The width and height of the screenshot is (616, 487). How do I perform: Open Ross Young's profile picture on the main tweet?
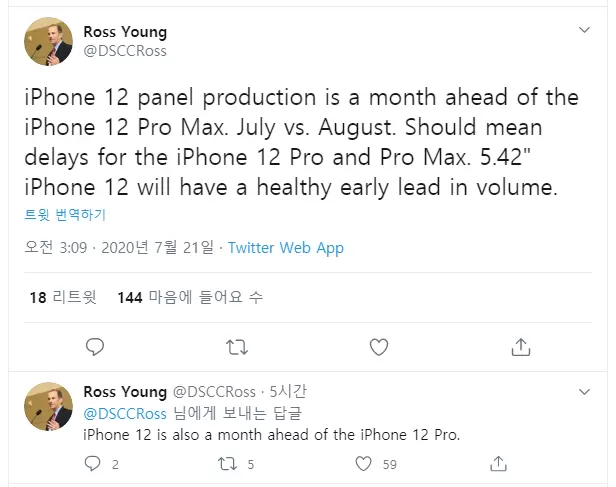click(x=48, y=41)
